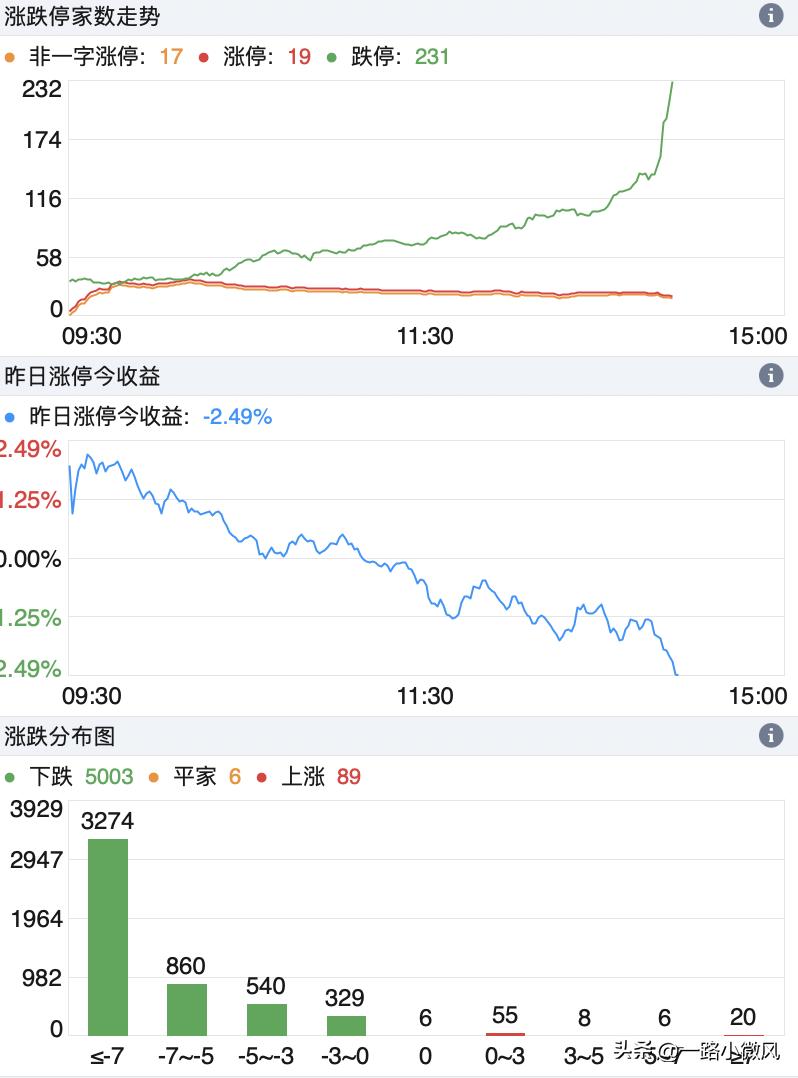Click the green legend dot for 下跌
The image size is (798, 1078).
(x=10, y=775)
